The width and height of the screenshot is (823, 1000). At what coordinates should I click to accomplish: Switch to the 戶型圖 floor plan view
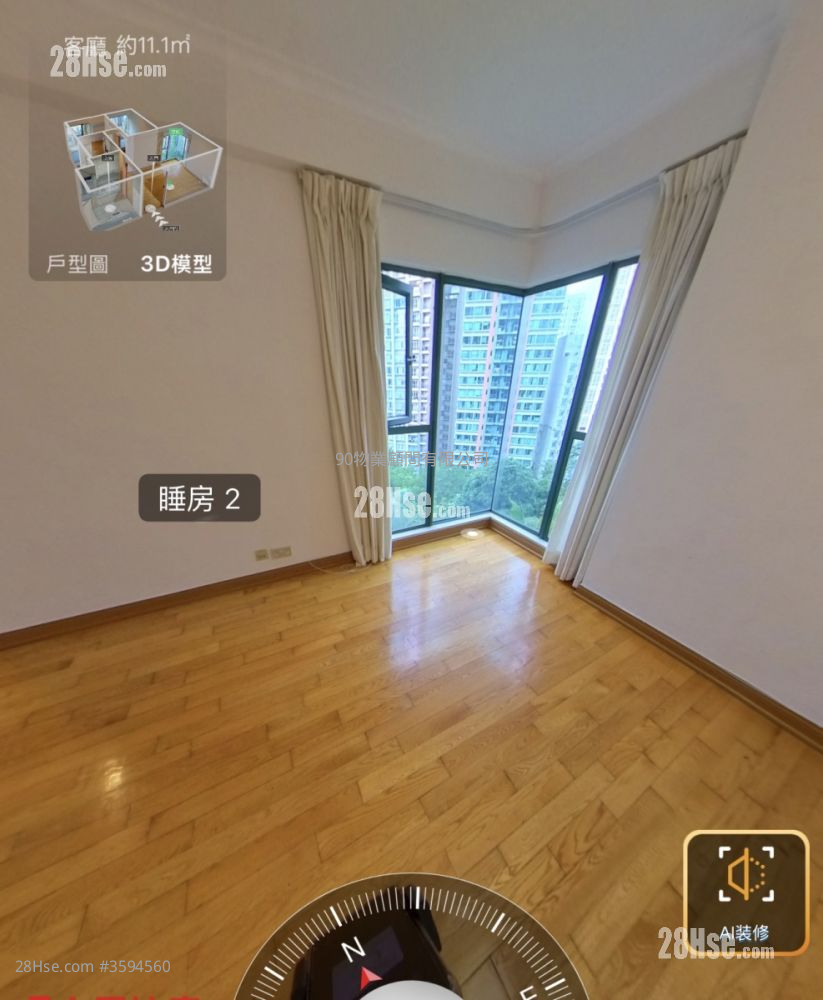pyautogui.click(x=78, y=265)
